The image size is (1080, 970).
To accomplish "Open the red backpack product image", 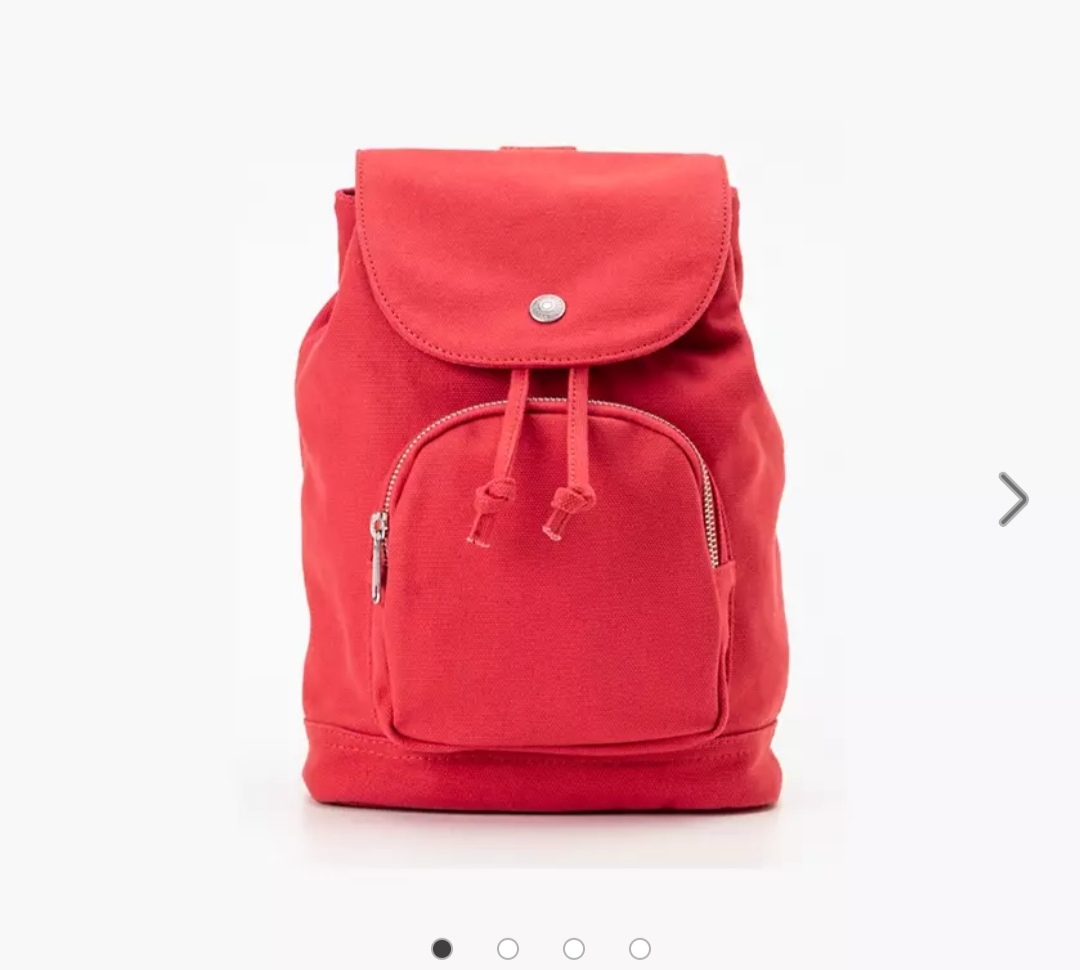I will (540, 480).
